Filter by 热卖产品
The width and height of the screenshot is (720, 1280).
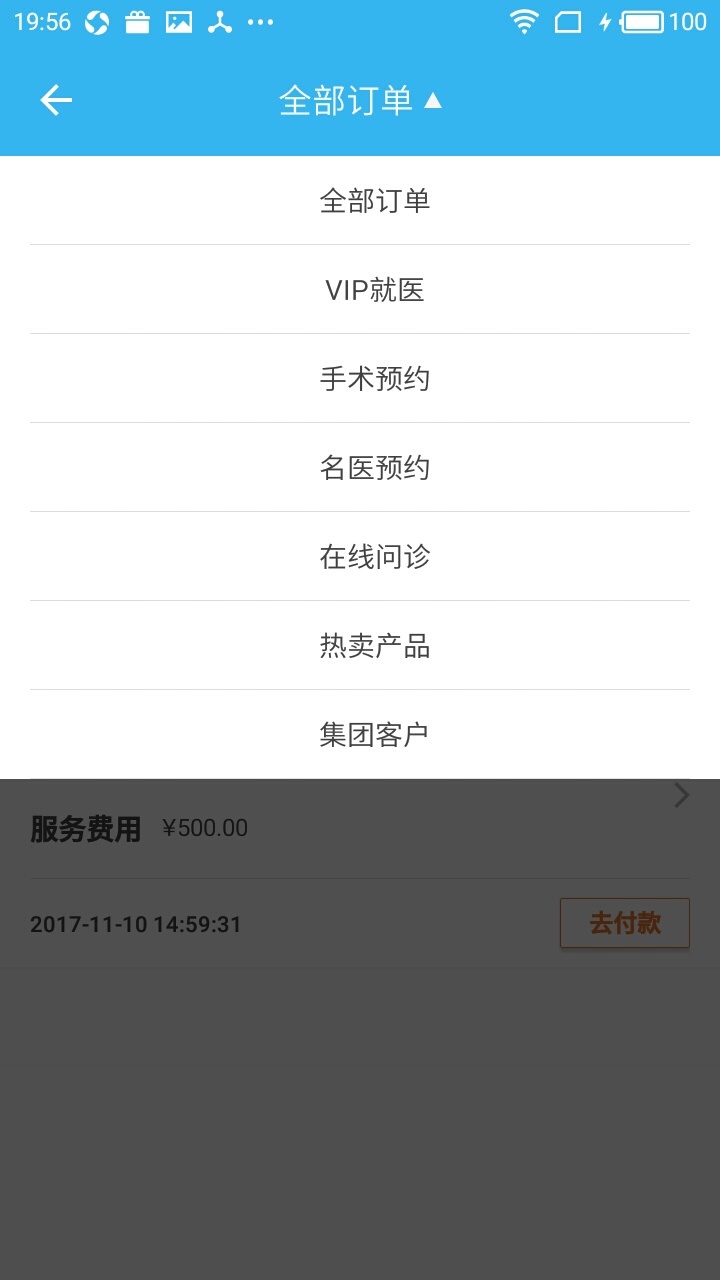point(374,646)
